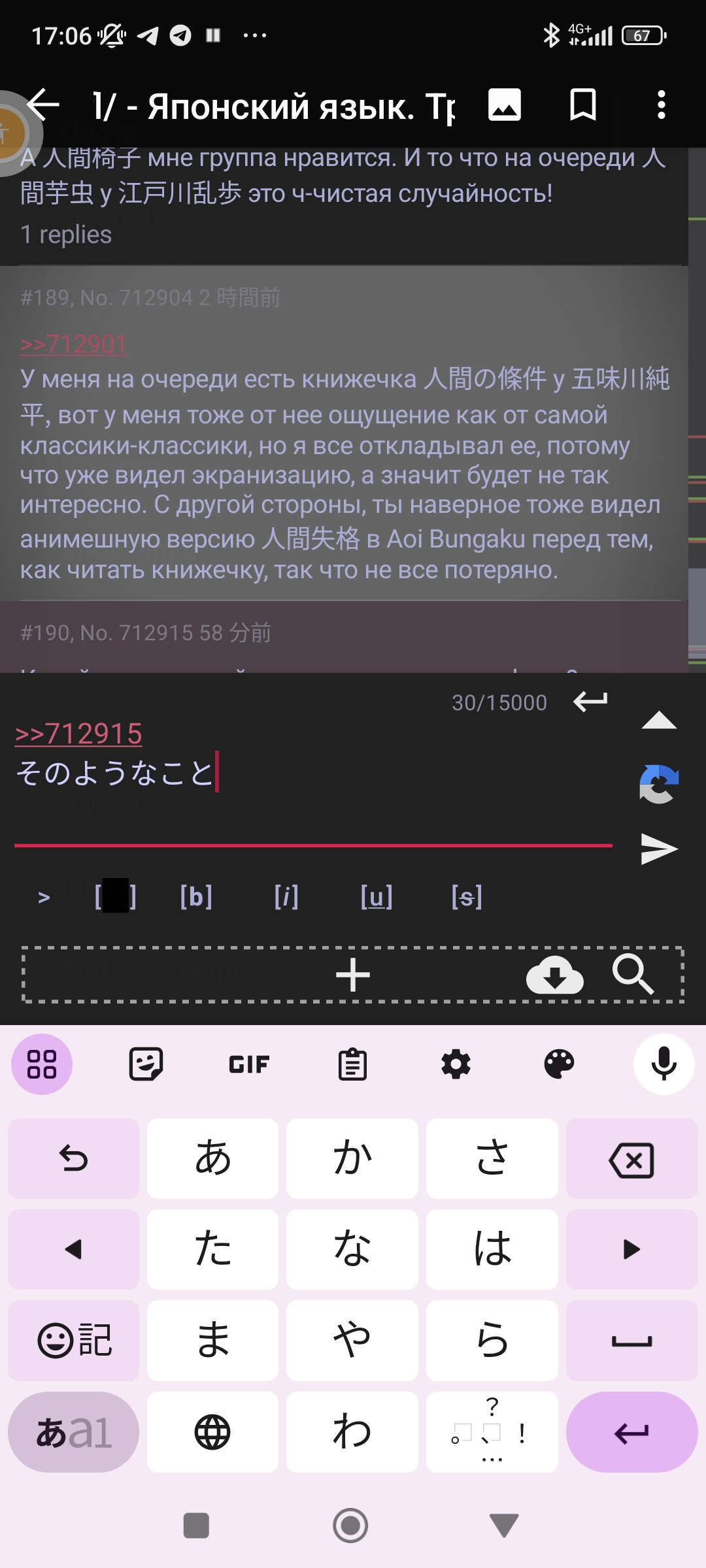
Task: Bookmark this thread
Action: [x=583, y=105]
